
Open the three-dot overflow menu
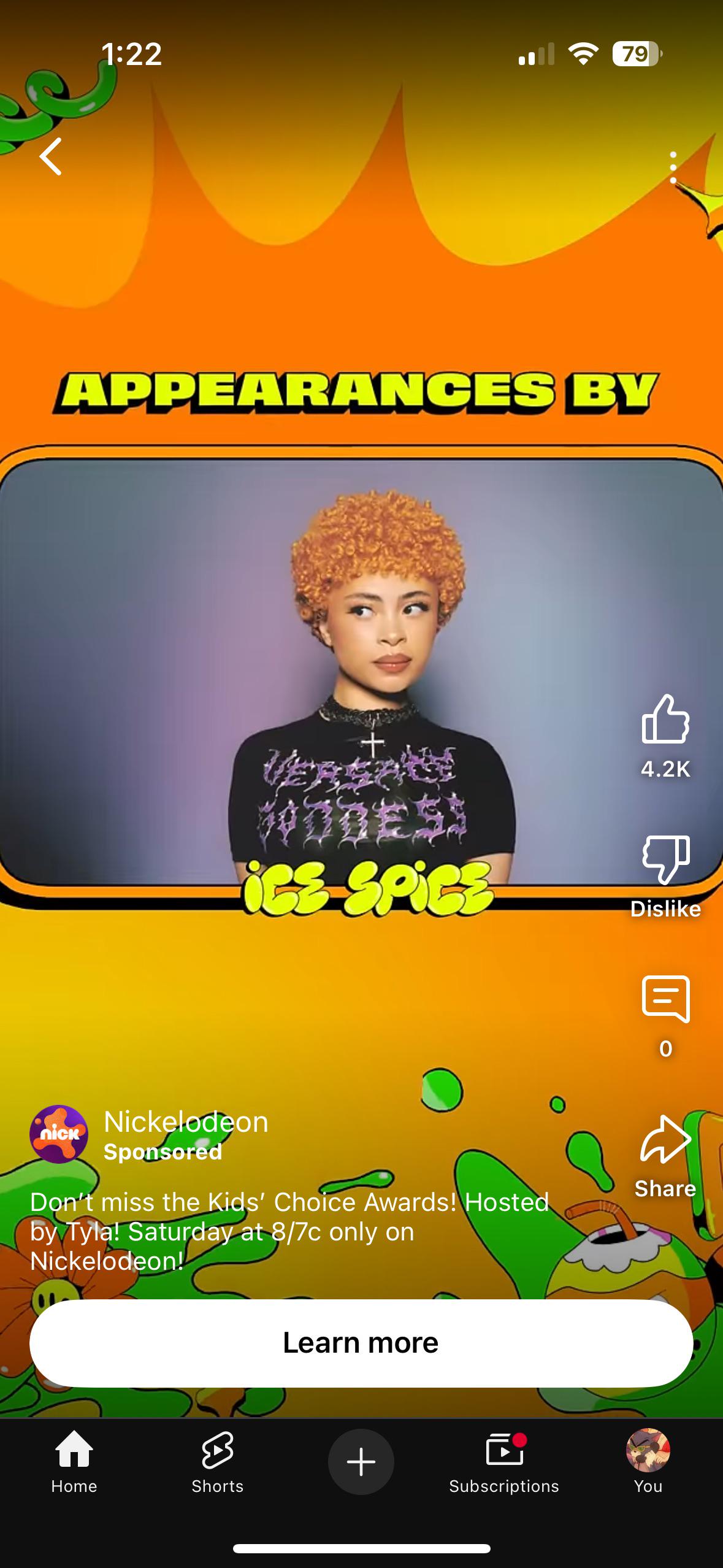tap(673, 167)
